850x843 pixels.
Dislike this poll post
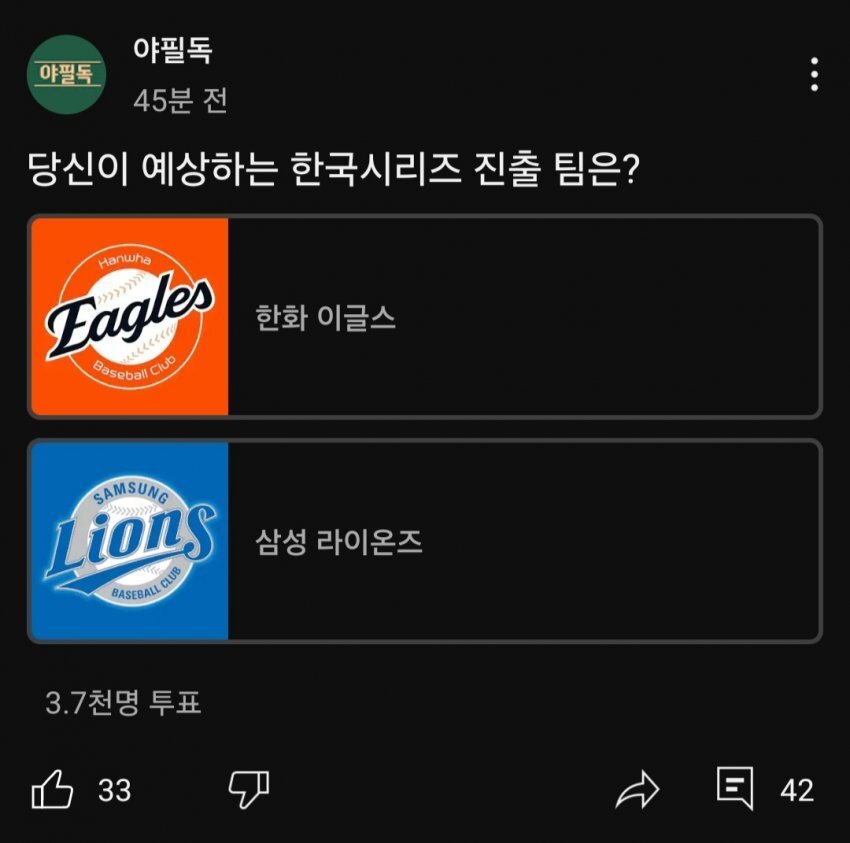click(249, 790)
